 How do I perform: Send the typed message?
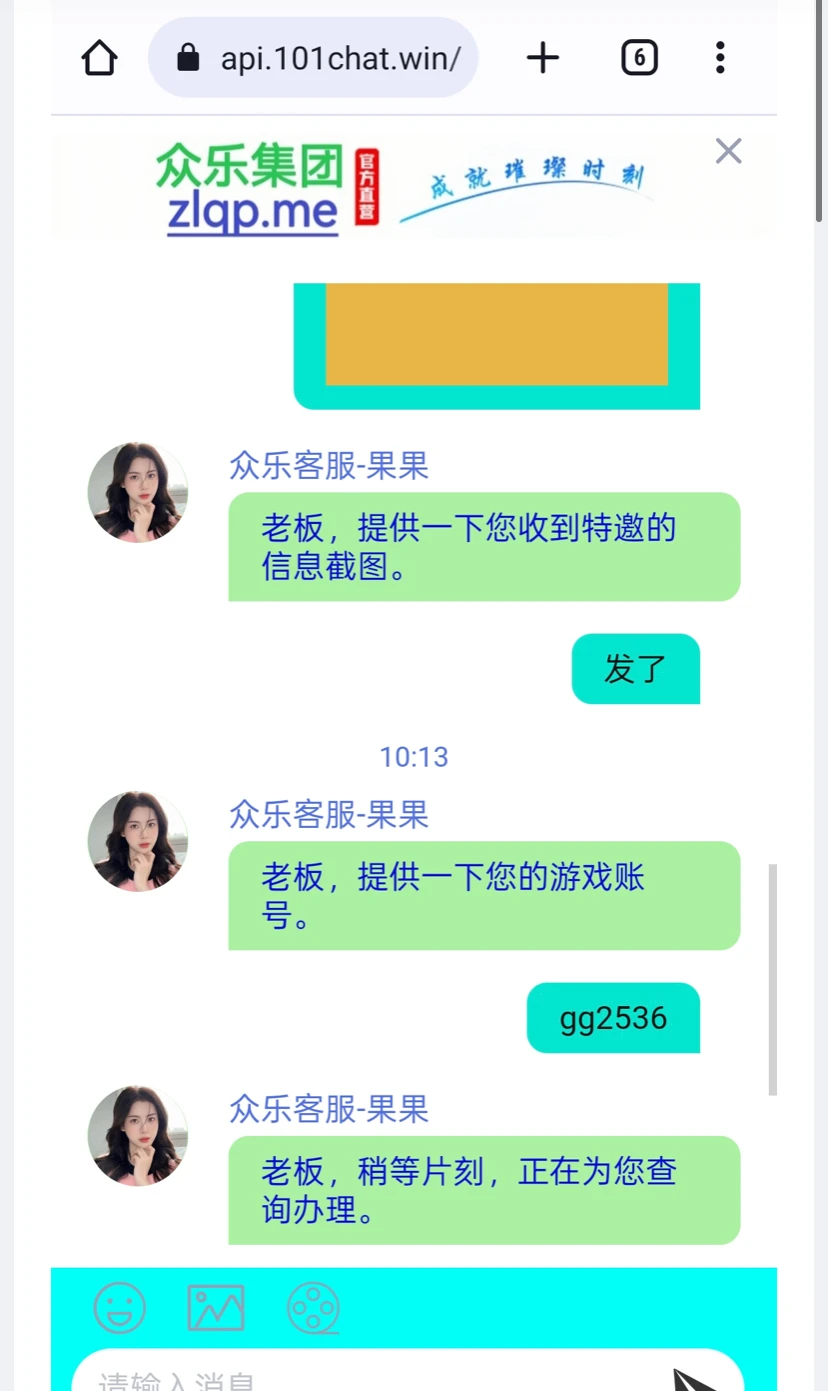[698, 1380]
